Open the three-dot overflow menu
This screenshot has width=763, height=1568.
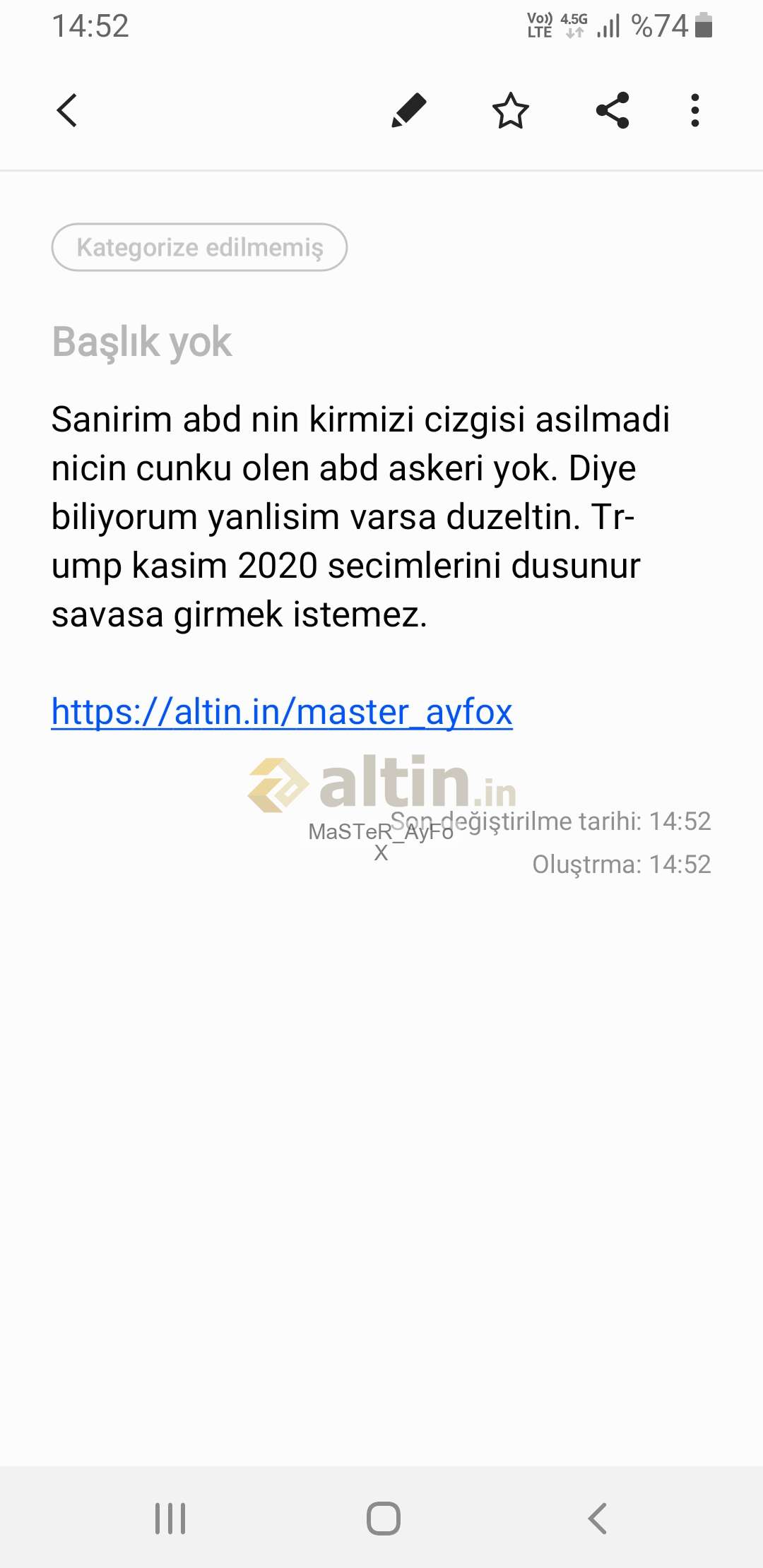[x=695, y=110]
